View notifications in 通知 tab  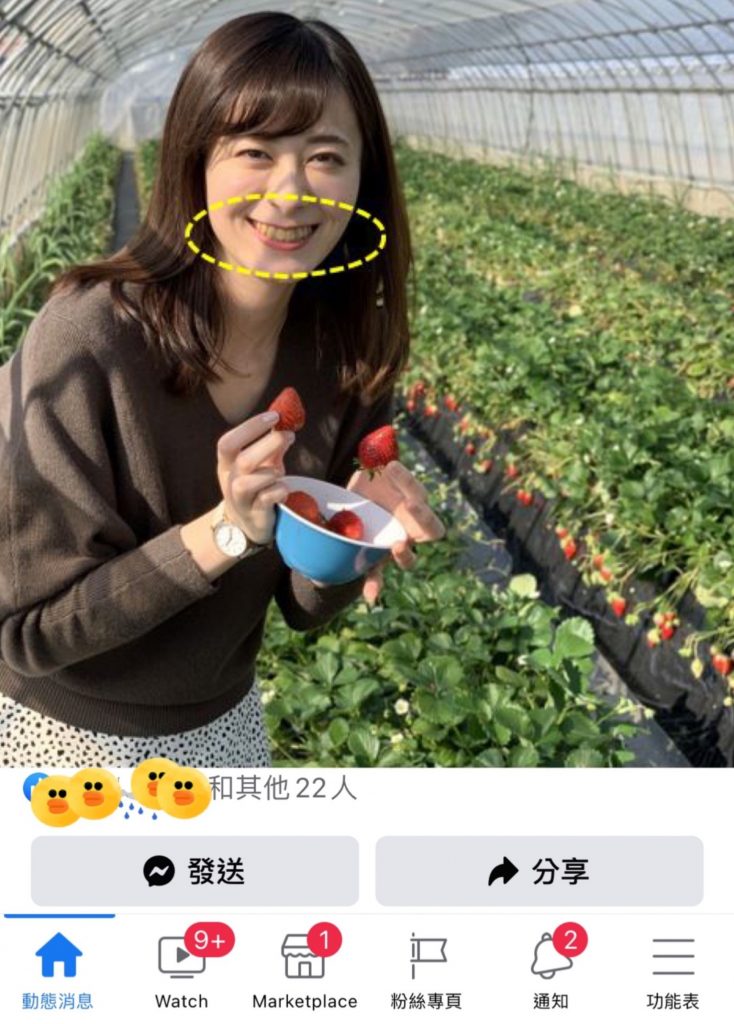pos(551,969)
